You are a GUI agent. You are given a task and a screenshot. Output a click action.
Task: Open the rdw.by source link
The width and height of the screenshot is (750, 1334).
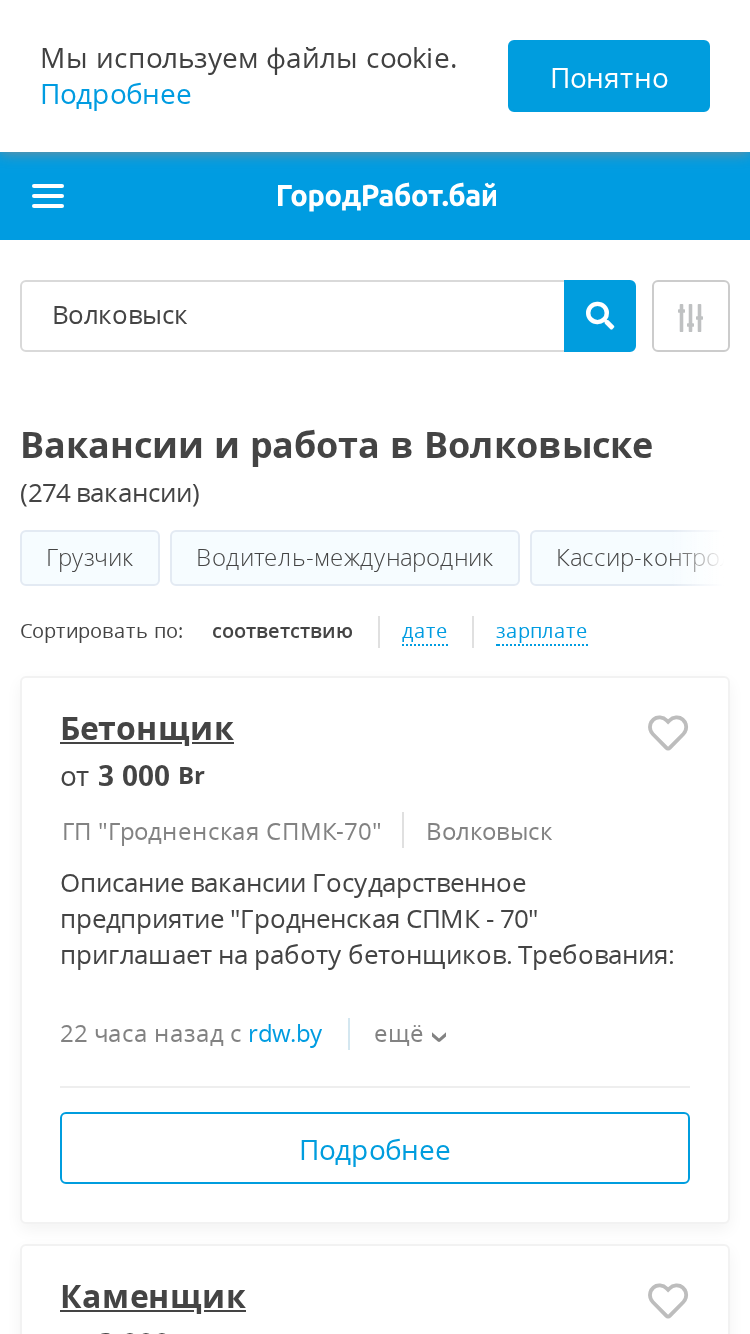point(285,1034)
